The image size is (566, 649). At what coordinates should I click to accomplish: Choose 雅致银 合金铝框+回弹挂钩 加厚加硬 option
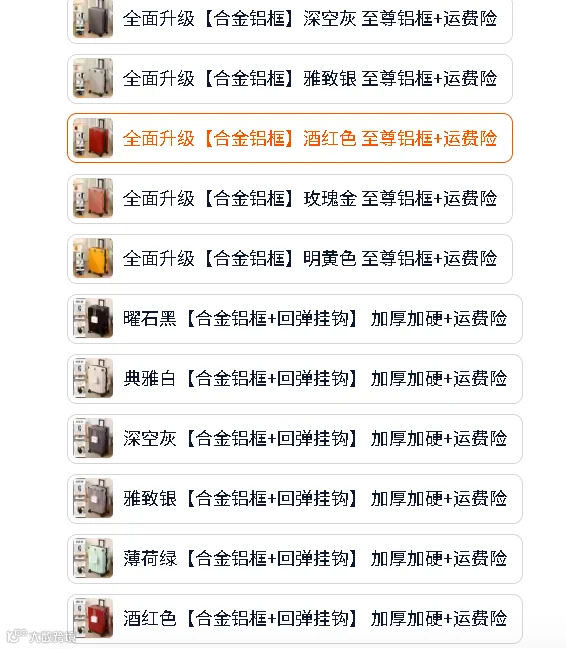click(295, 499)
